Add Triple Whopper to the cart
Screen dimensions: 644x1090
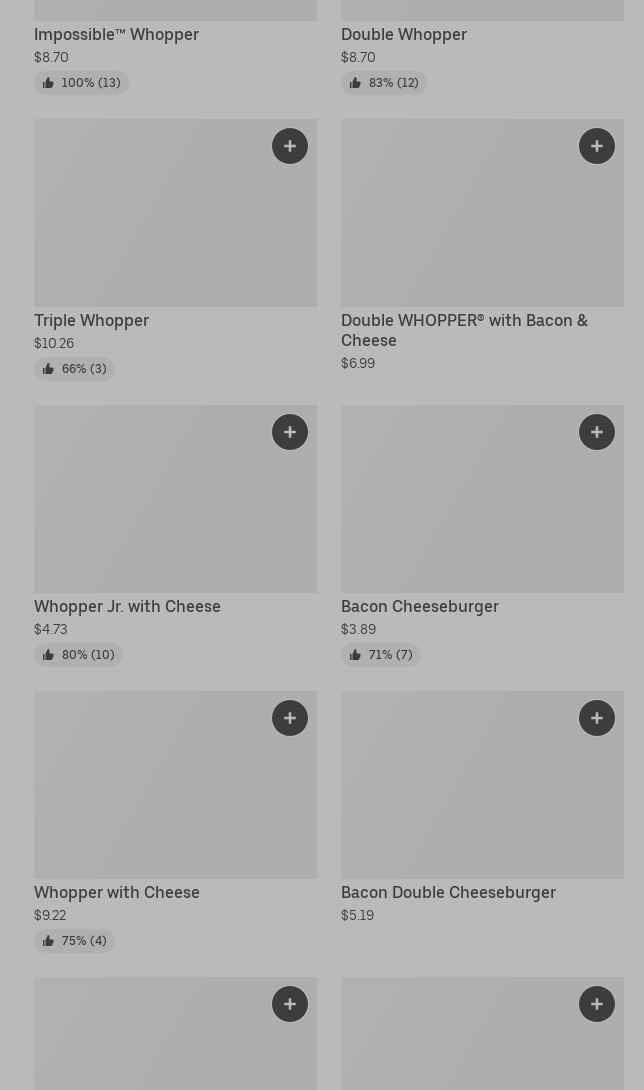pos(290,146)
